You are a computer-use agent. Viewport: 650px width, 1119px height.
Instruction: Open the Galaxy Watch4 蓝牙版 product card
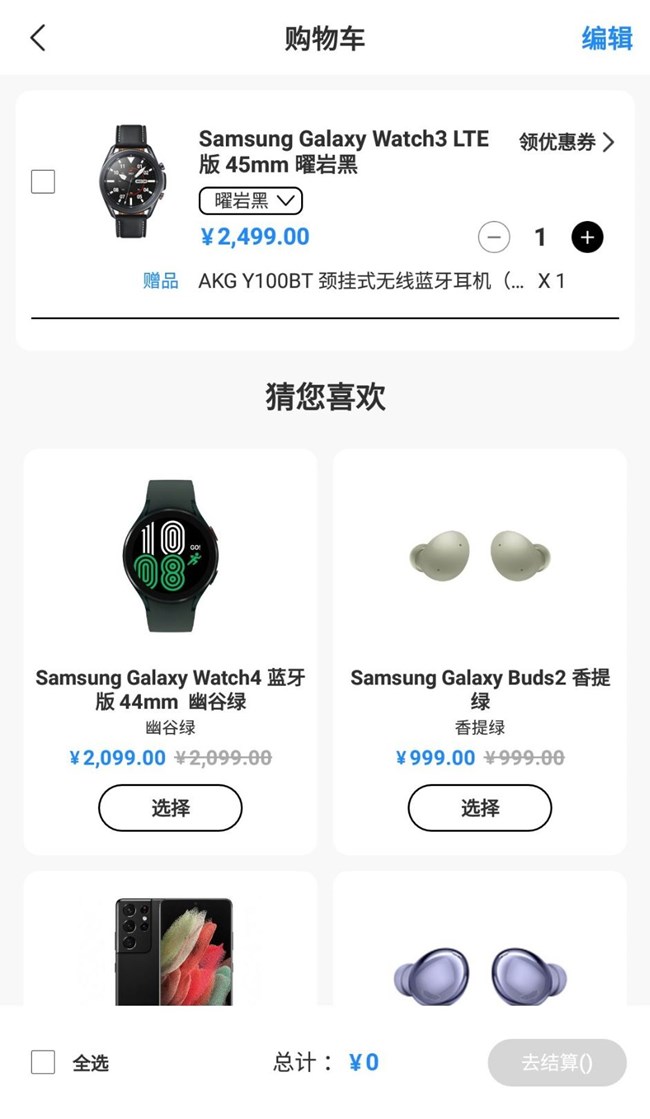pos(171,652)
